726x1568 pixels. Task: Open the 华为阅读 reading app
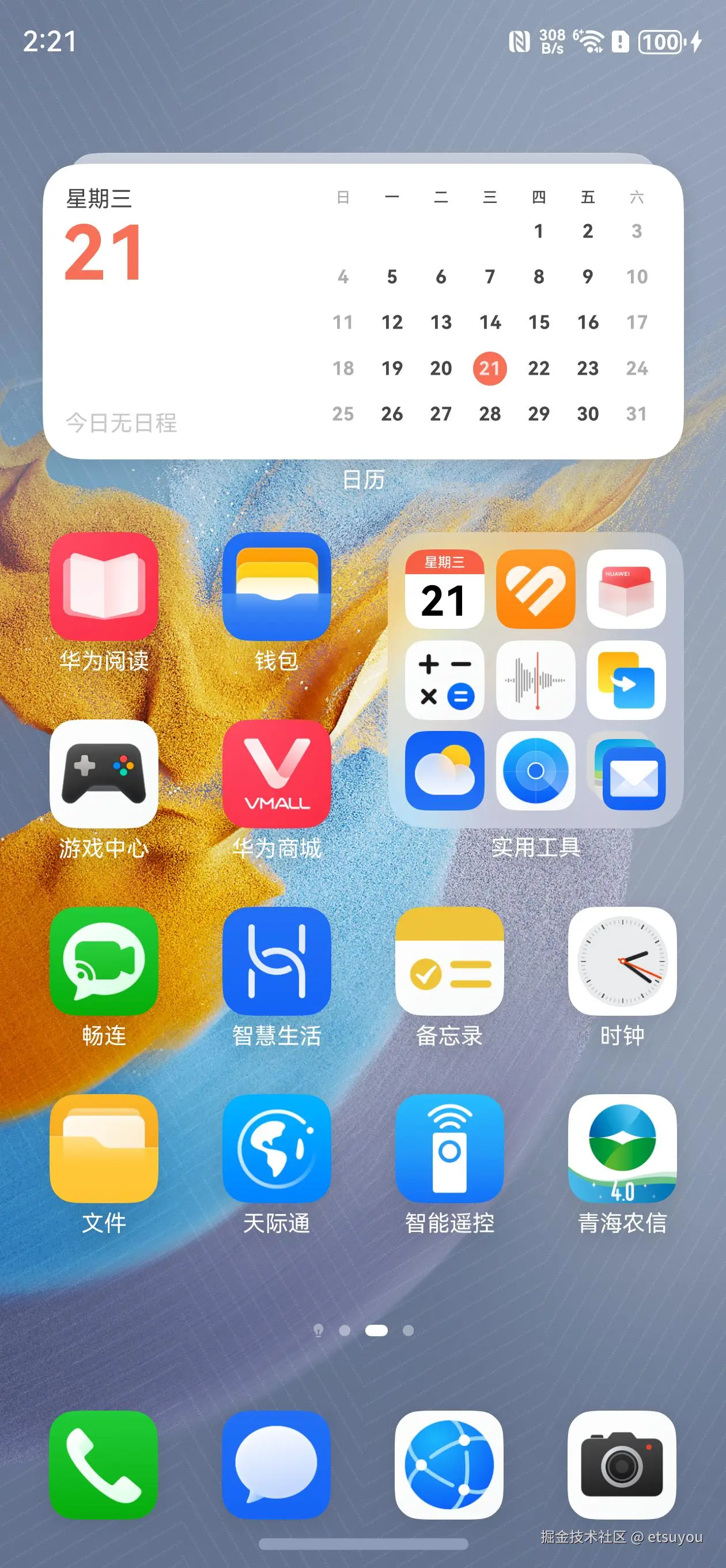[104, 586]
